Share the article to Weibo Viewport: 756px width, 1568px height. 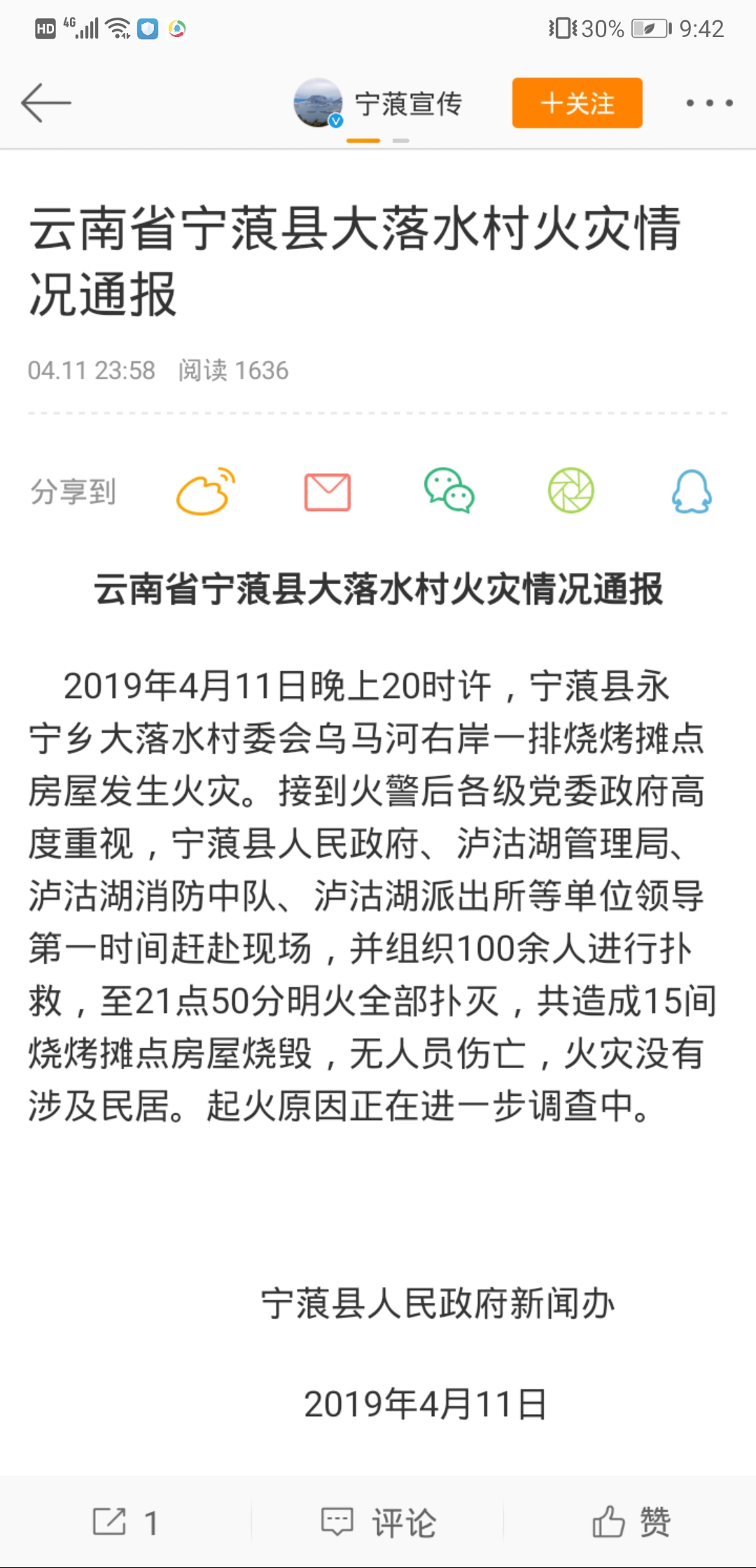coord(206,491)
